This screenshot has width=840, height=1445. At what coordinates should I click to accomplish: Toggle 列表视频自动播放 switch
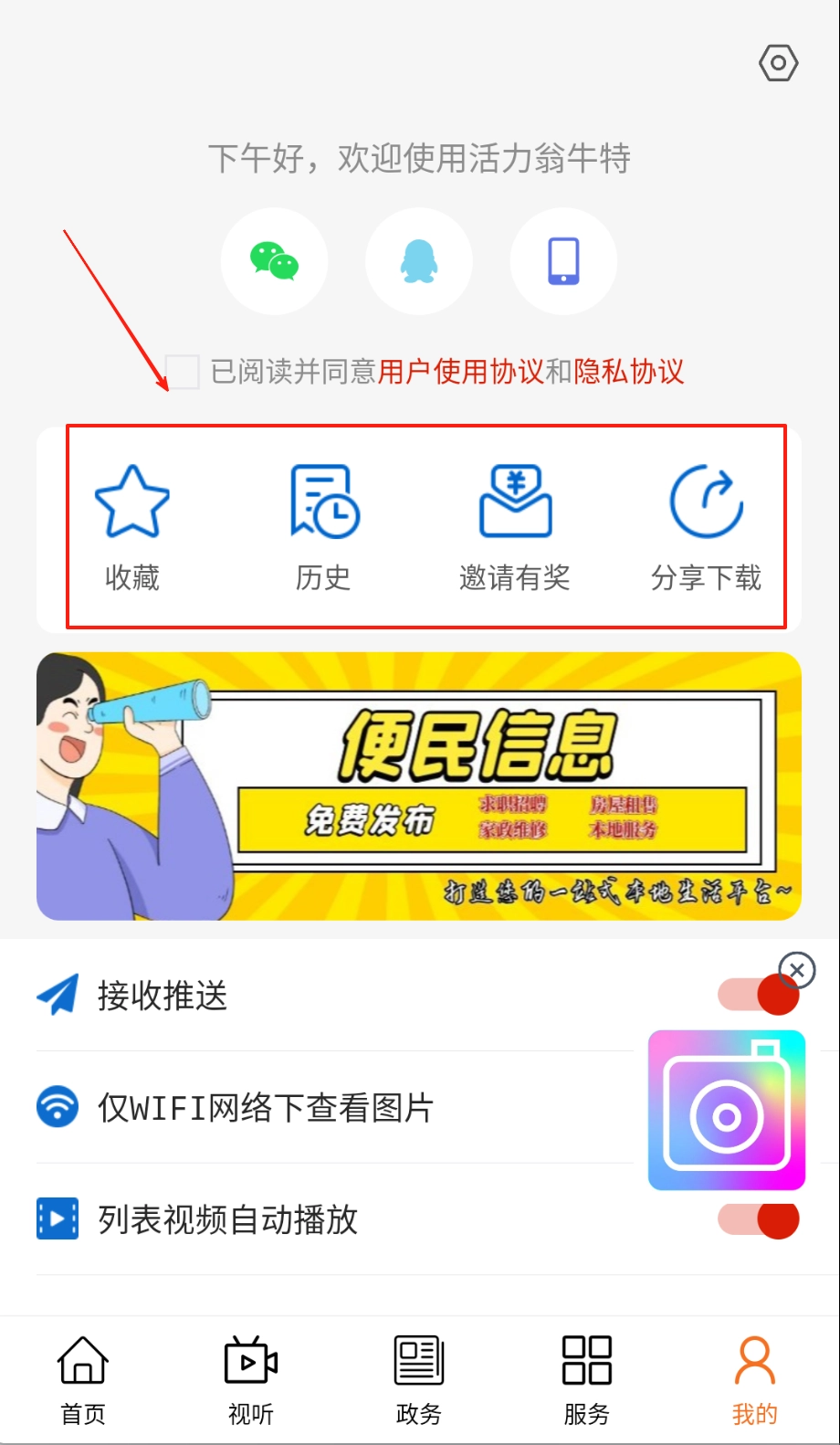(x=758, y=1219)
